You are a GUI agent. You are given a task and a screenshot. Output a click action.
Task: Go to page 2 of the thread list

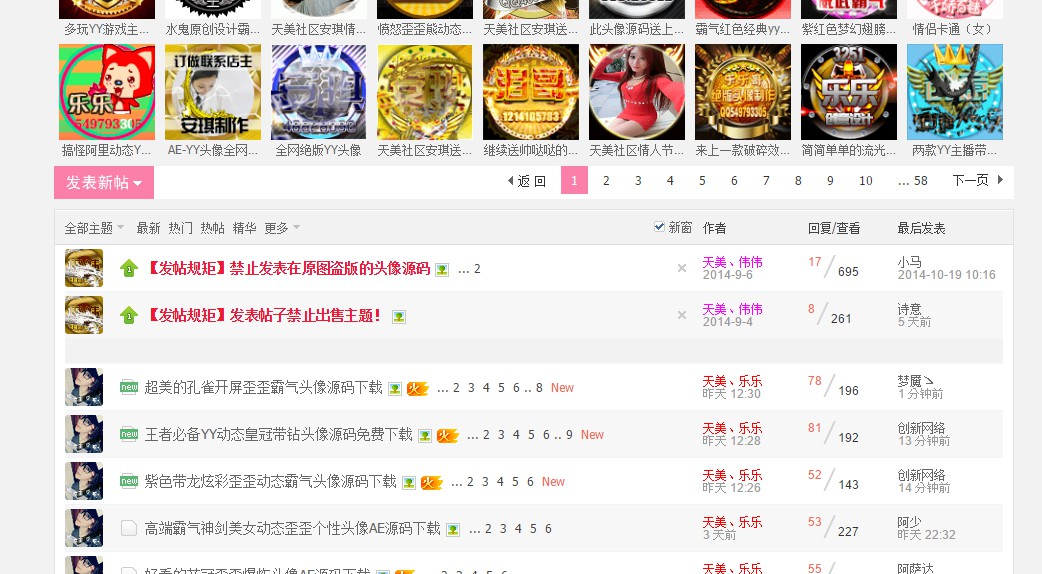tap(606, 181)
